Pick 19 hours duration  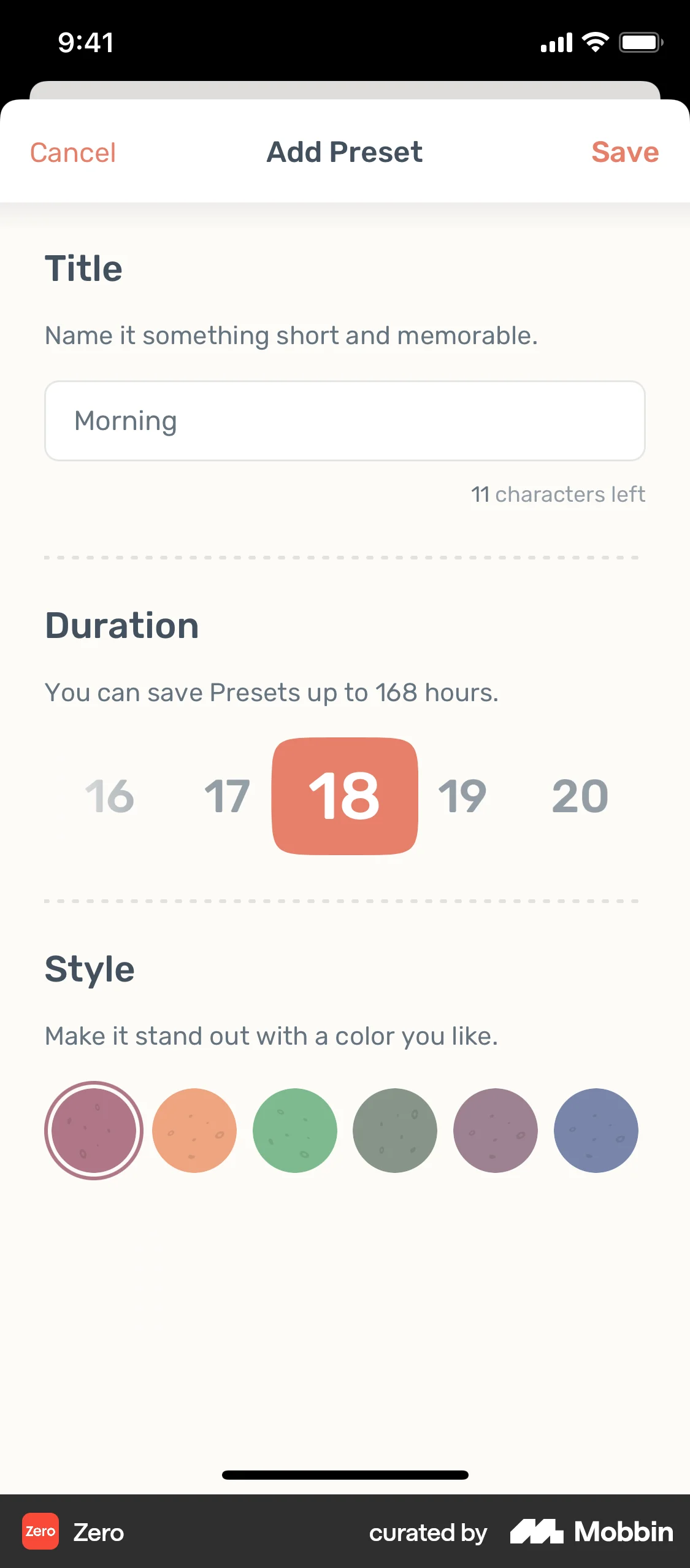pos(462,796)
